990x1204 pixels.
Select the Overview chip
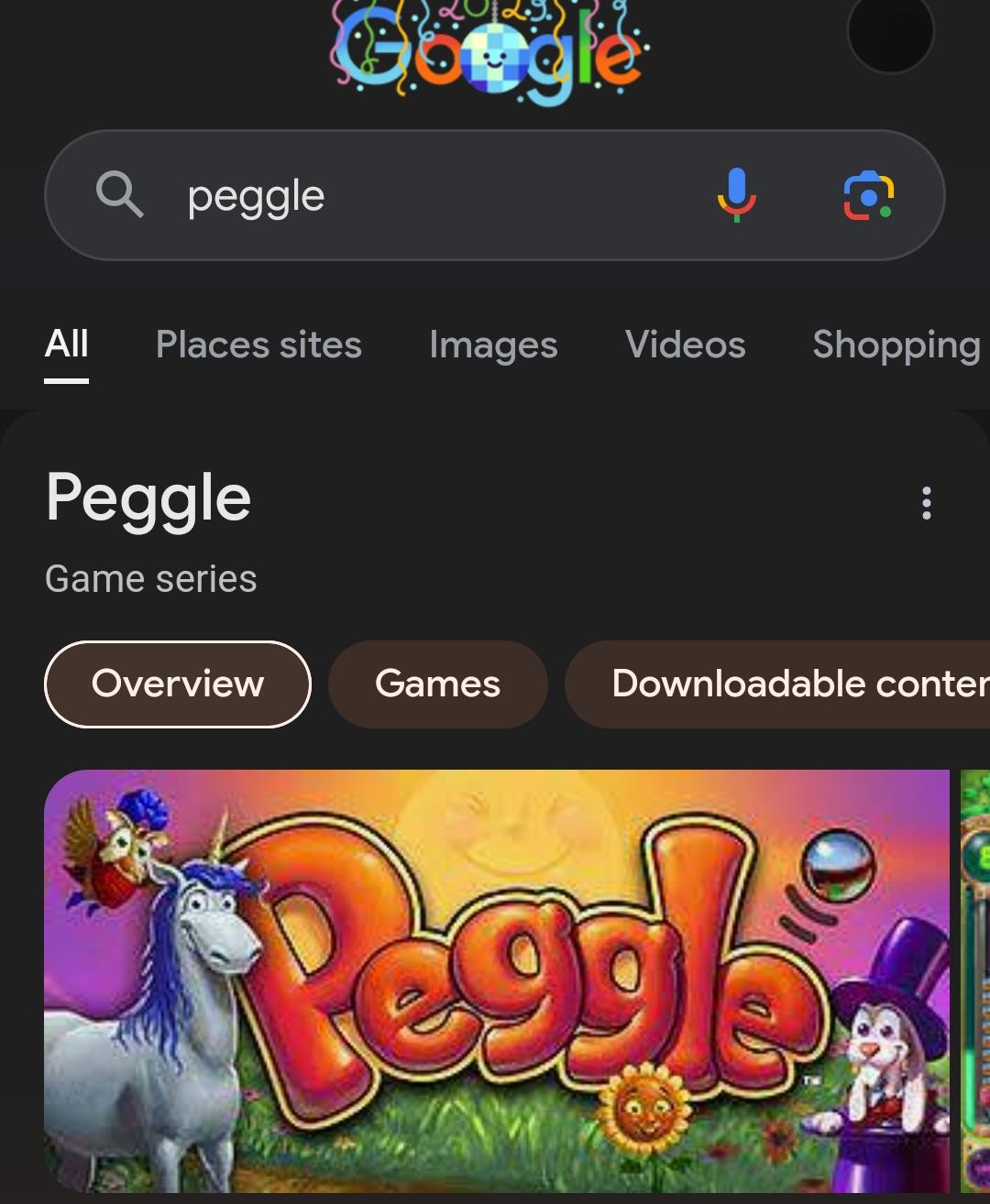(178, 684)
